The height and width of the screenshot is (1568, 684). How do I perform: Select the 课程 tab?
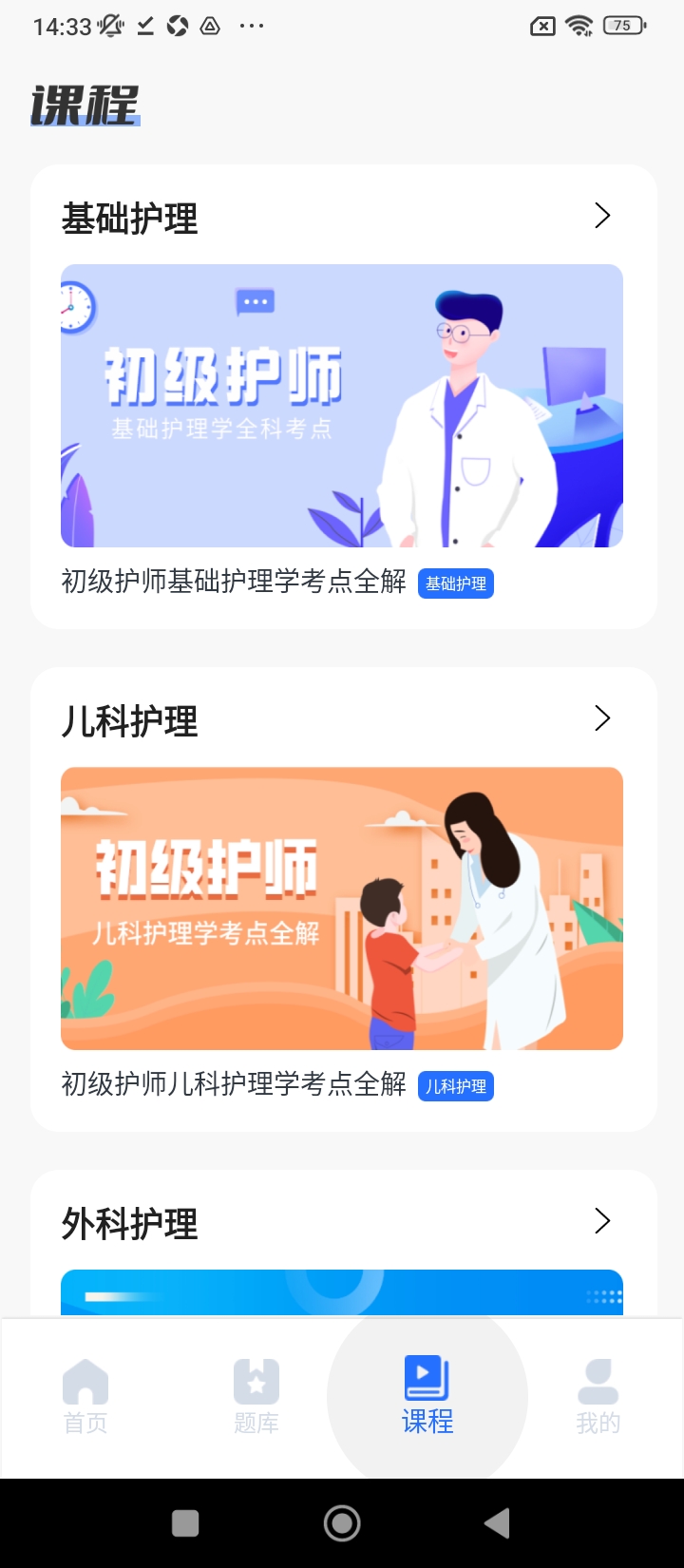(427, 1395)
